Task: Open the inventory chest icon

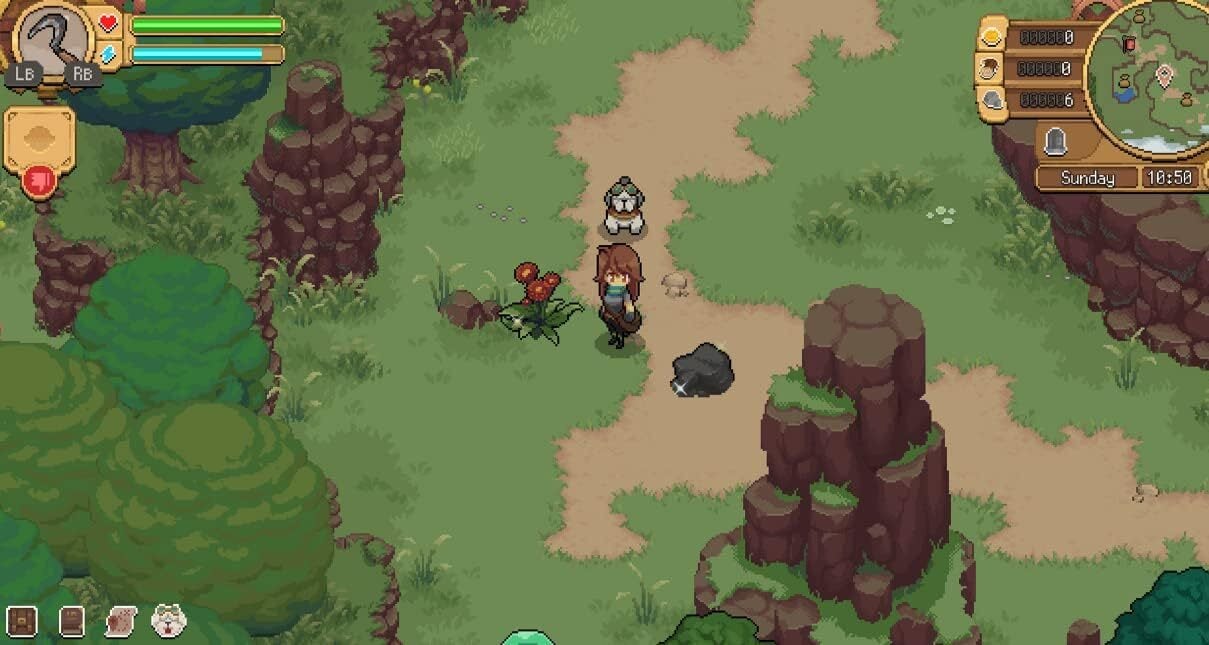Action: point(22,621)
